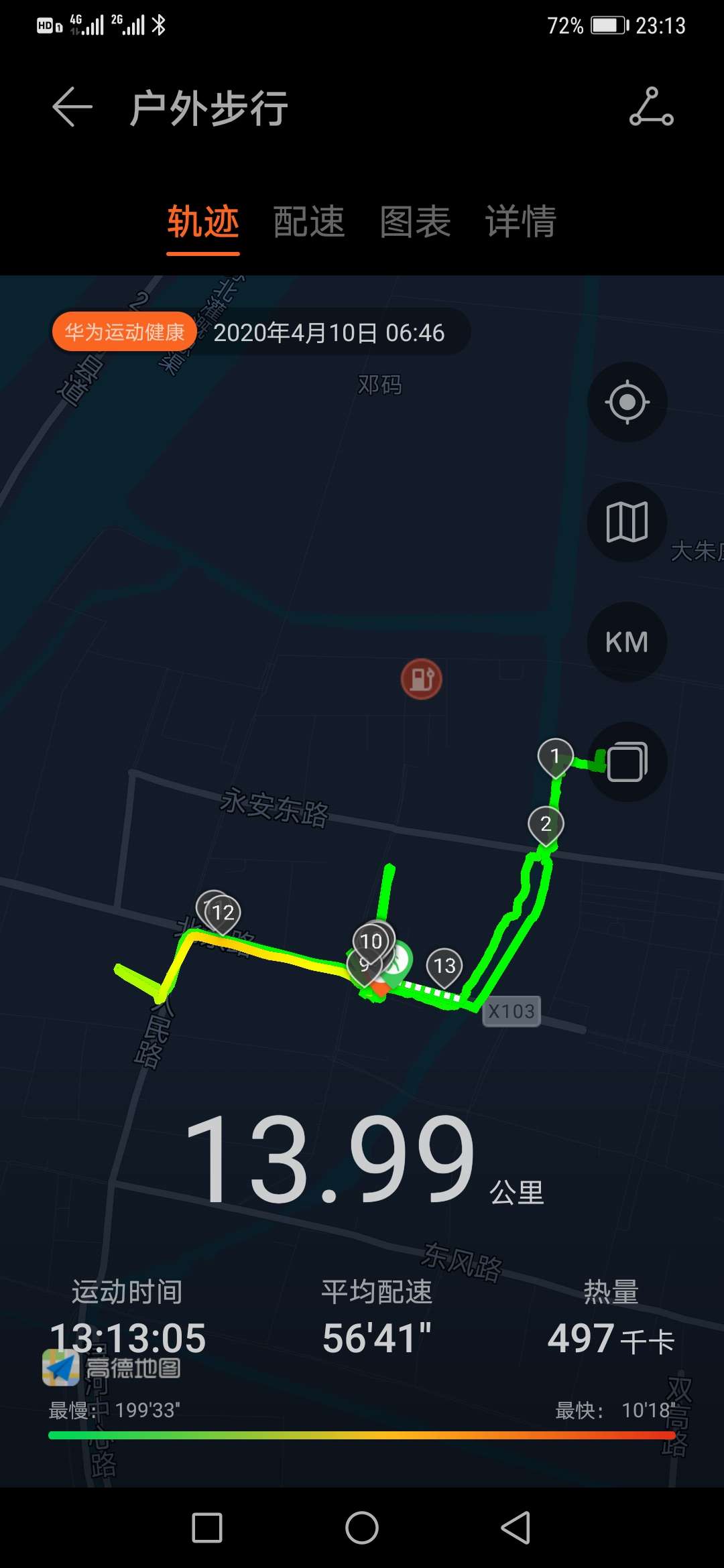Tap the stacked-squares layers button
Screen dimensions: 724x1568
tap(627, 762)
